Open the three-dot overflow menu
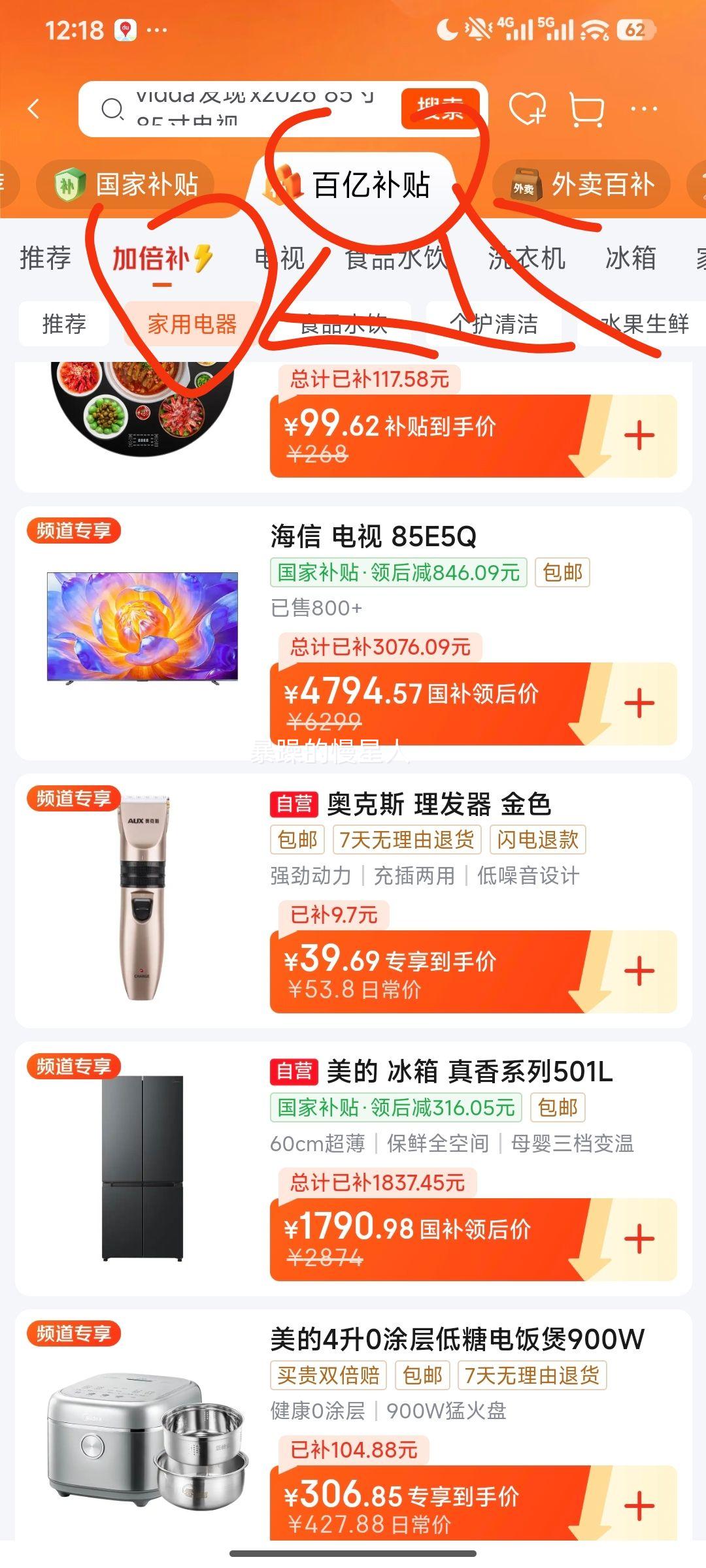Viewport: 706px width, 1568px height. 643,108
